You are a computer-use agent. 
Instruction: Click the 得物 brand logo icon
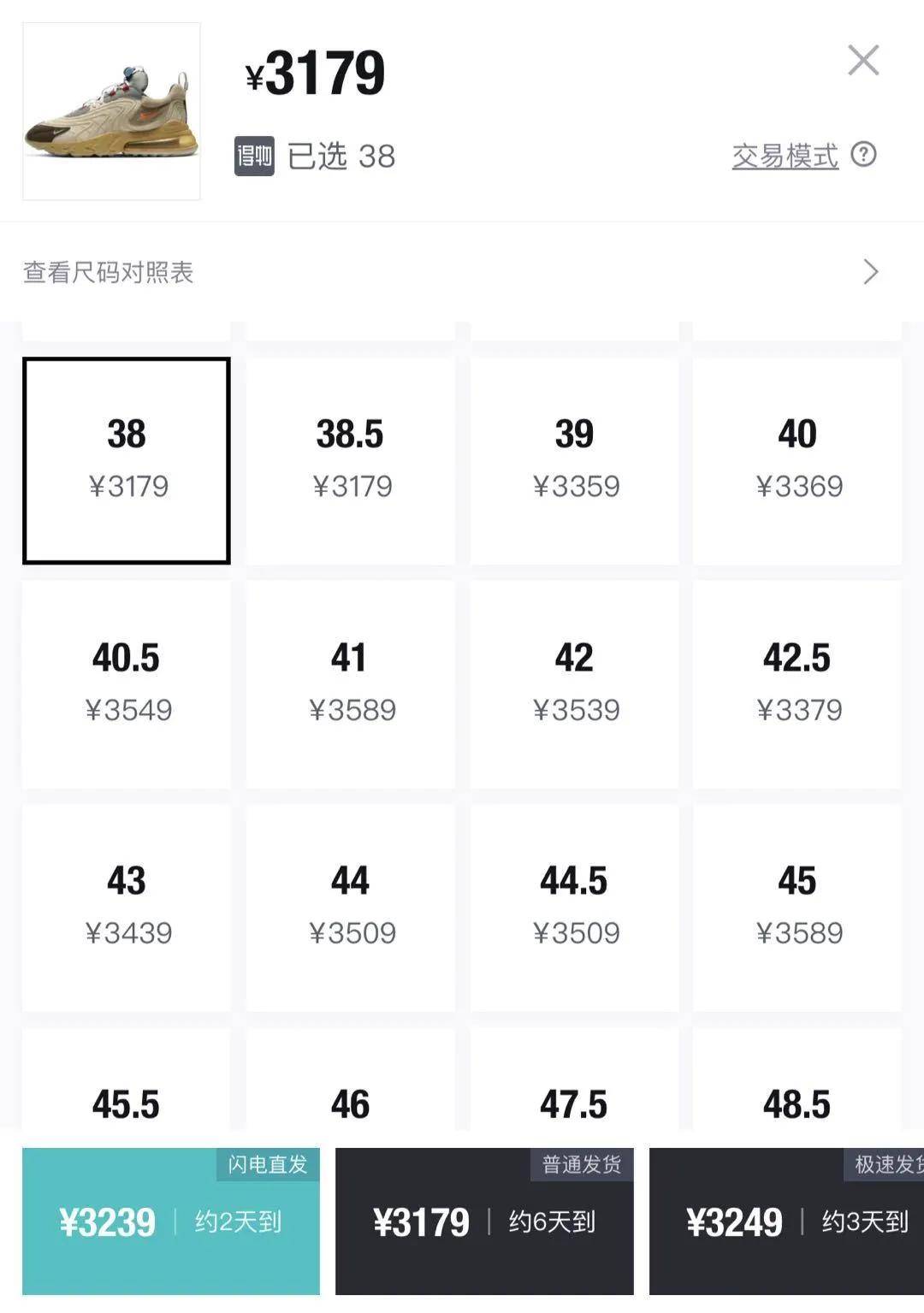[x=252, y=157]
